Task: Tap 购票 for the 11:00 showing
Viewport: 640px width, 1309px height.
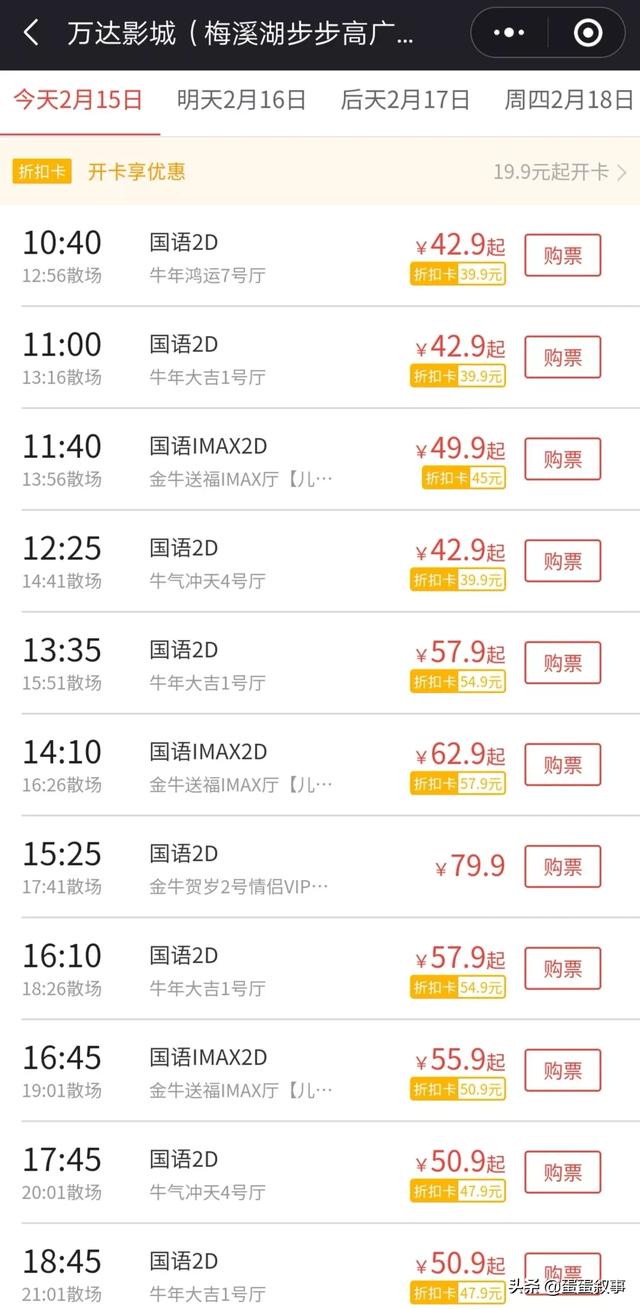Action: (562, 357)
